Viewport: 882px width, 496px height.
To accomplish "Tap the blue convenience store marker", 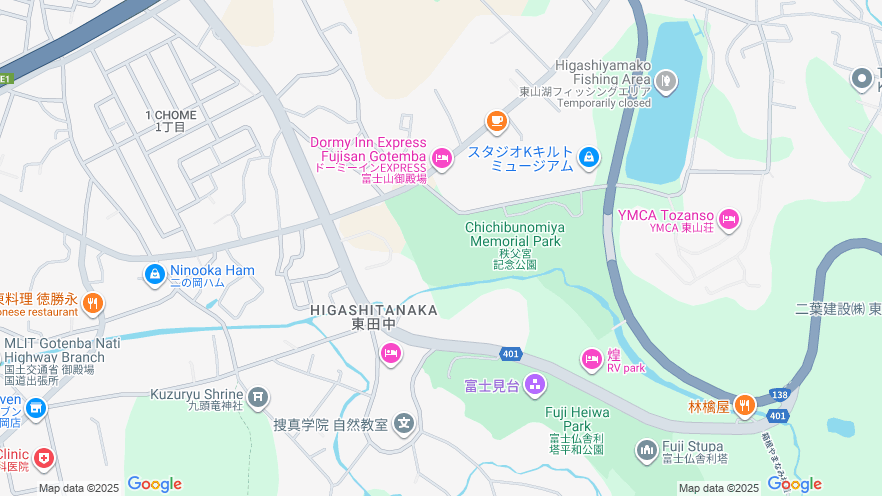I will pos(36,408).
